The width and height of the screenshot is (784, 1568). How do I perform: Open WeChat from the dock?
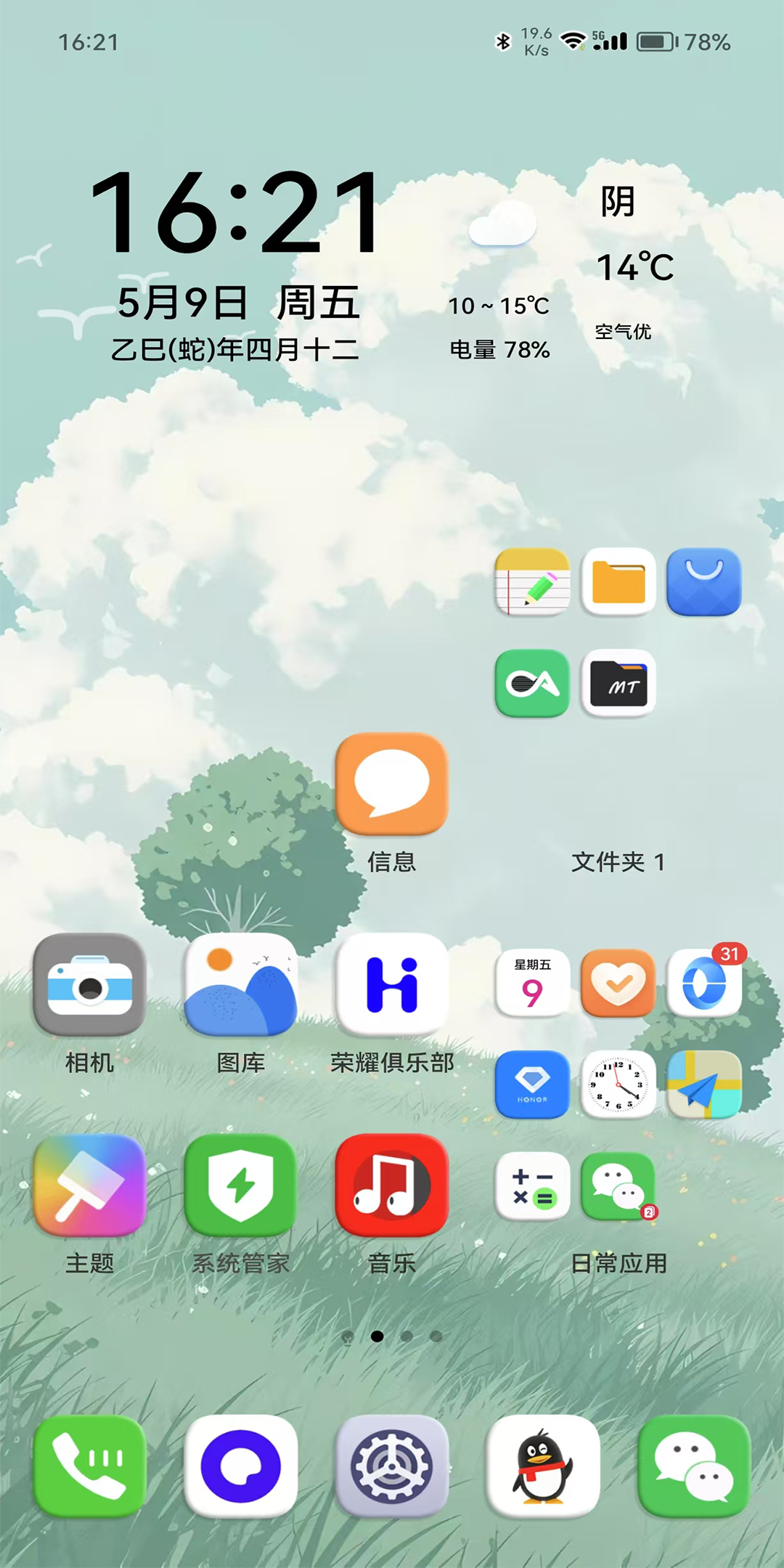tap(694, 1466)
